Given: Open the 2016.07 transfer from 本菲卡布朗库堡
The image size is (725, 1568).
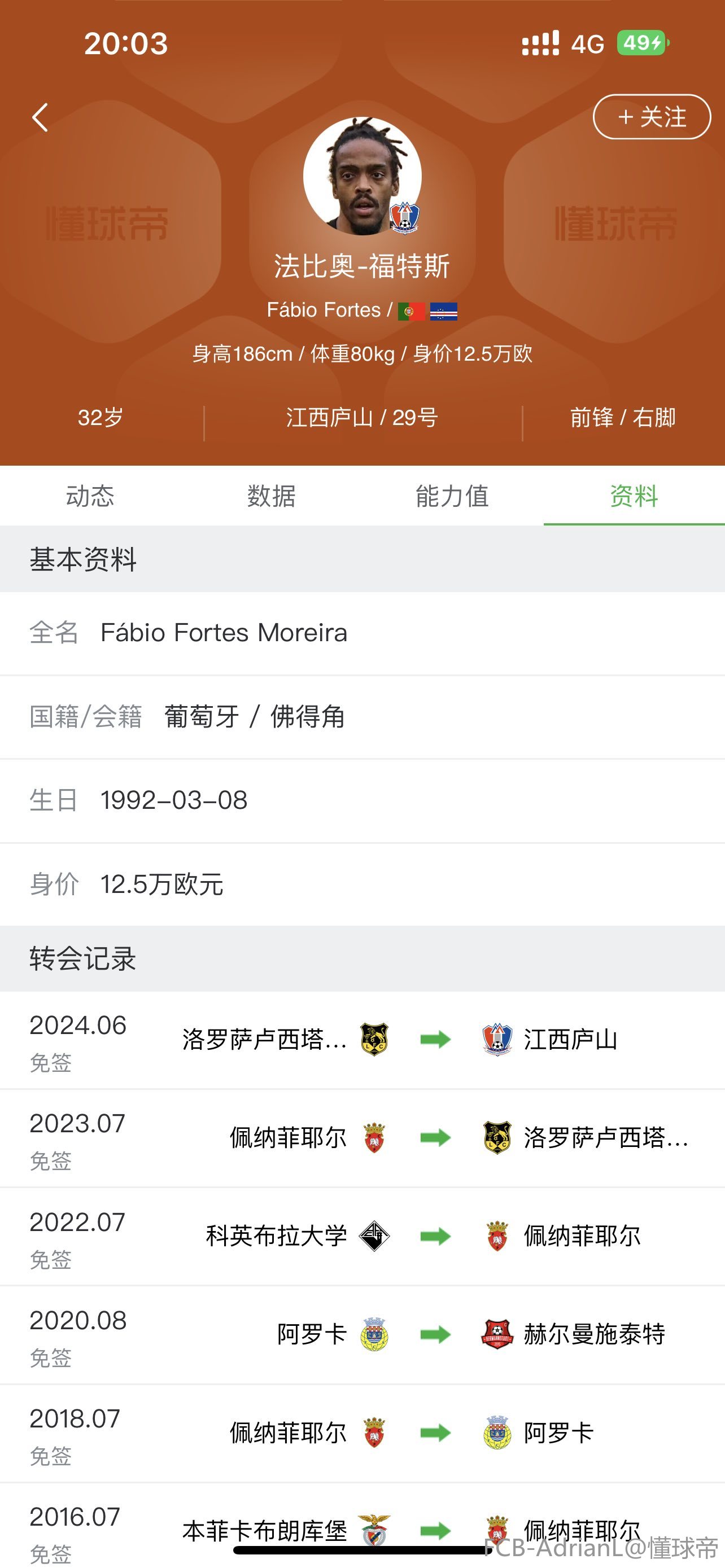Looking at the screenshot, I should [362, 1526].
